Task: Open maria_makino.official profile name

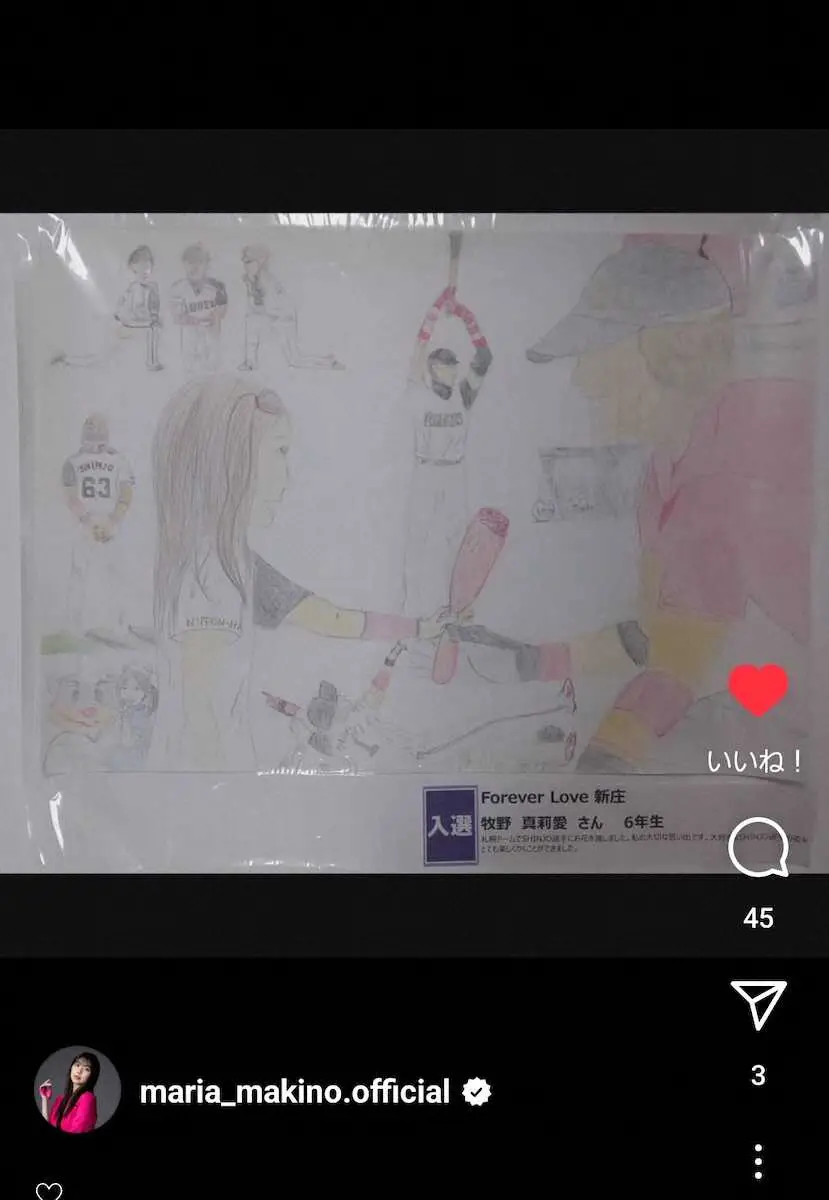Action: click(295, 1091)
